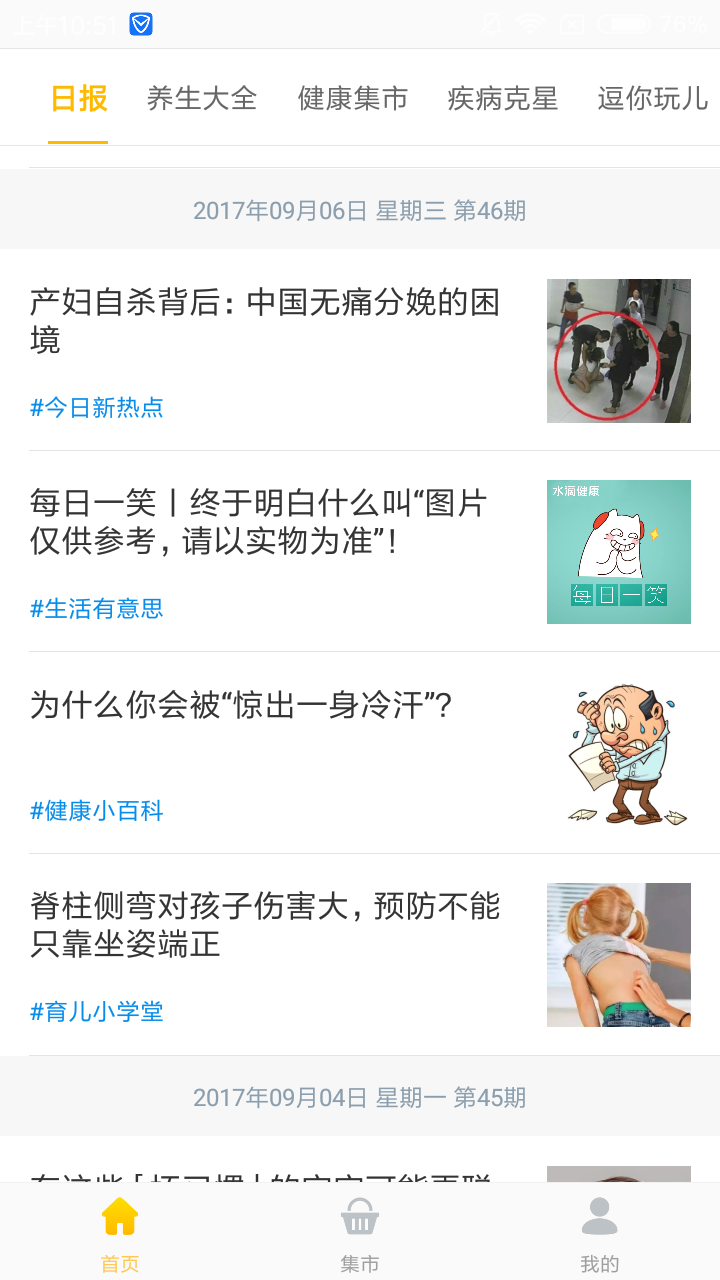Tap the #今日新热点 tag

pos(97,408)
